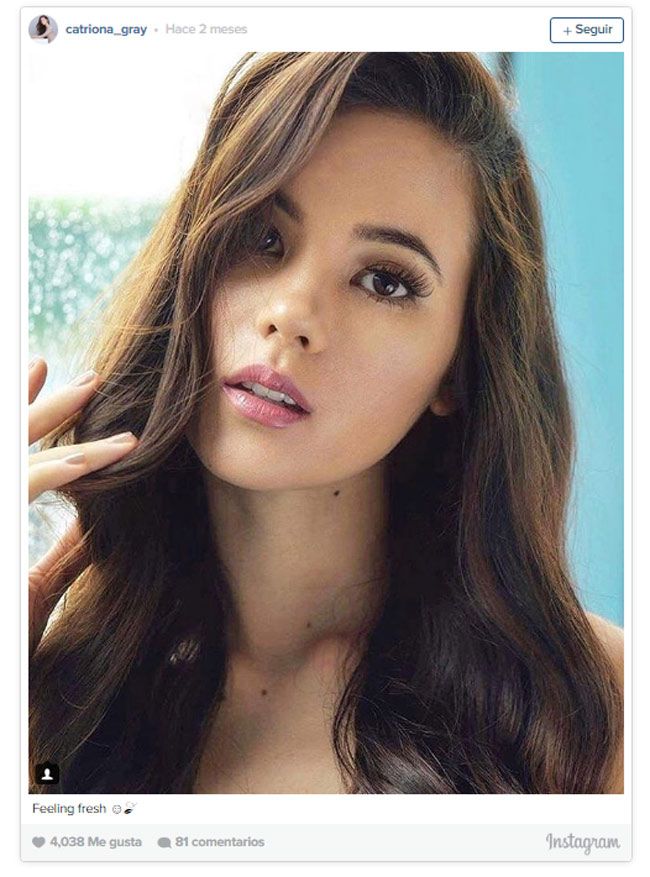Show tagged people icon on photo

[x=47, y=774]
